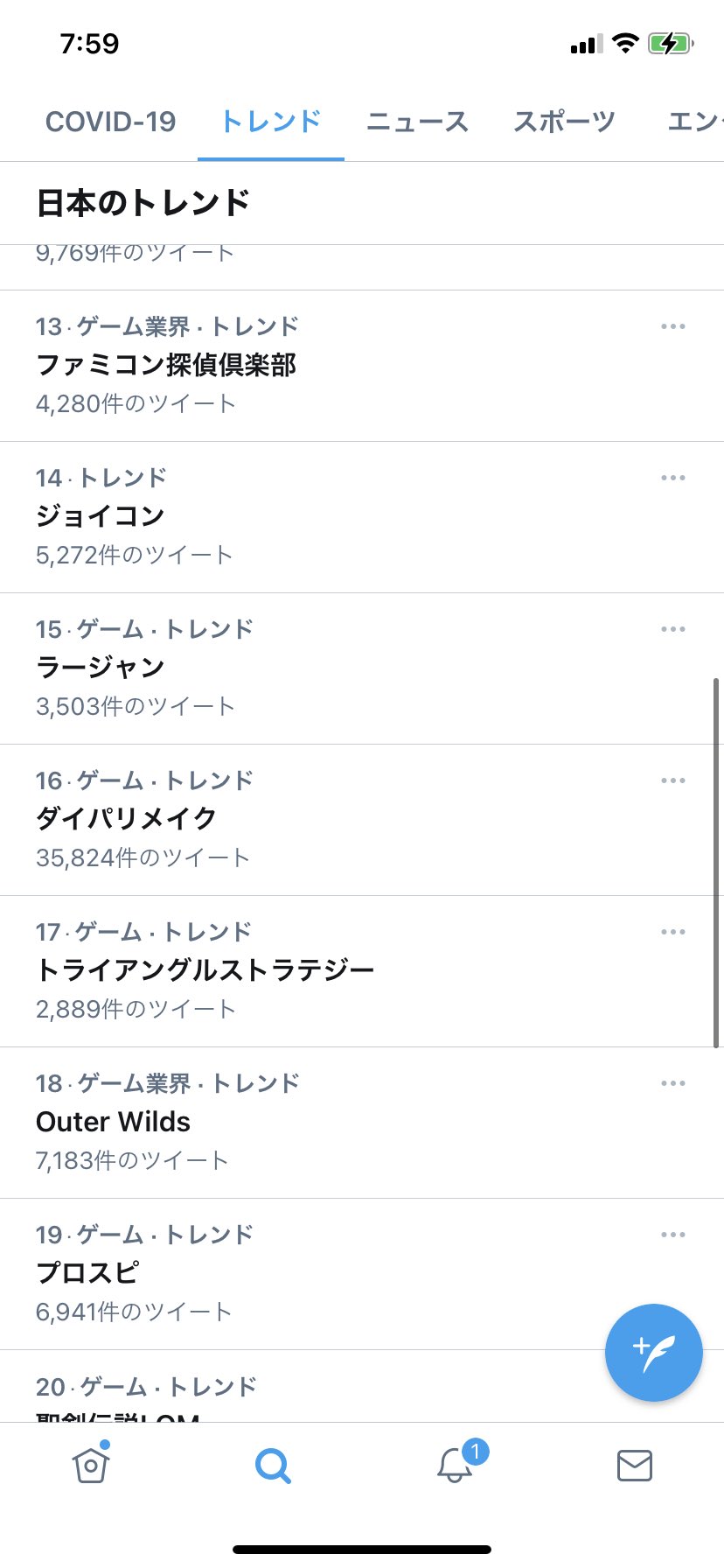Compose a new tweet
This screenshot has height=1568, width=724.
click(x=653, y=1352)
